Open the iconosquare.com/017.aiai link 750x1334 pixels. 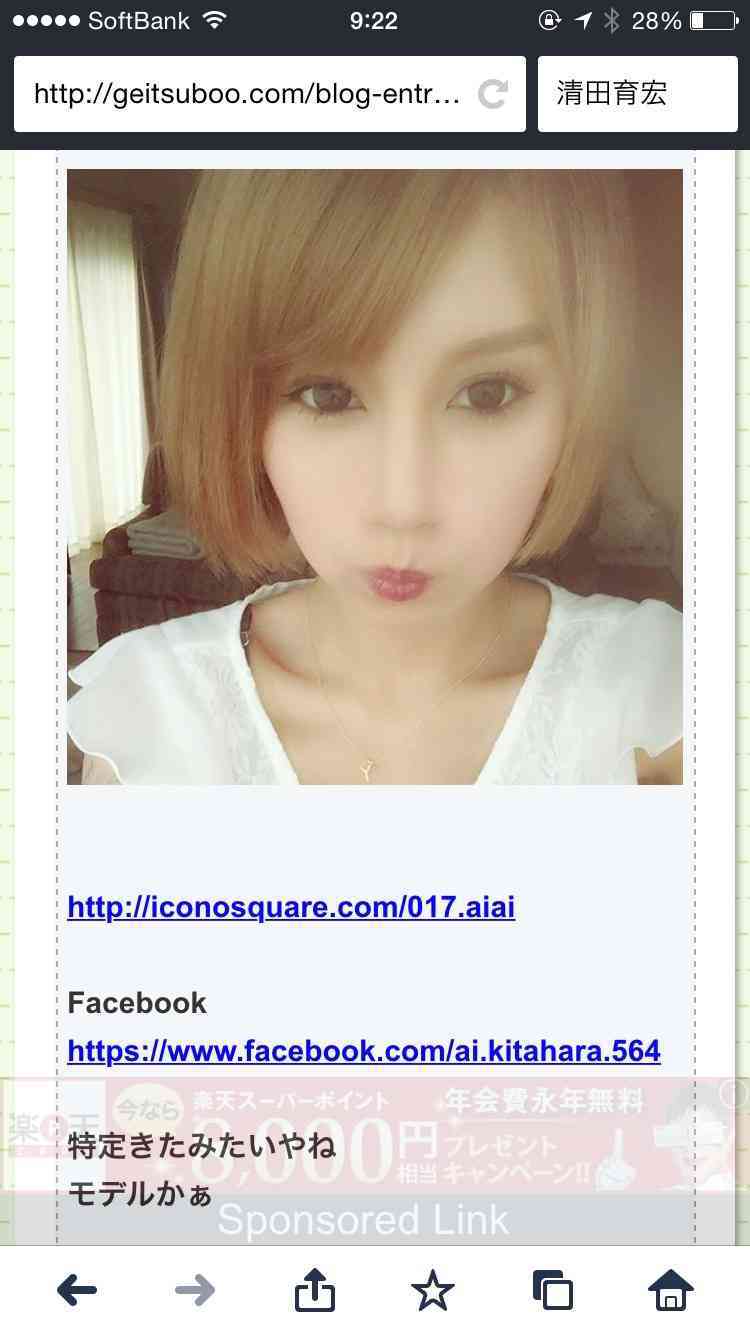coord(291,907)
